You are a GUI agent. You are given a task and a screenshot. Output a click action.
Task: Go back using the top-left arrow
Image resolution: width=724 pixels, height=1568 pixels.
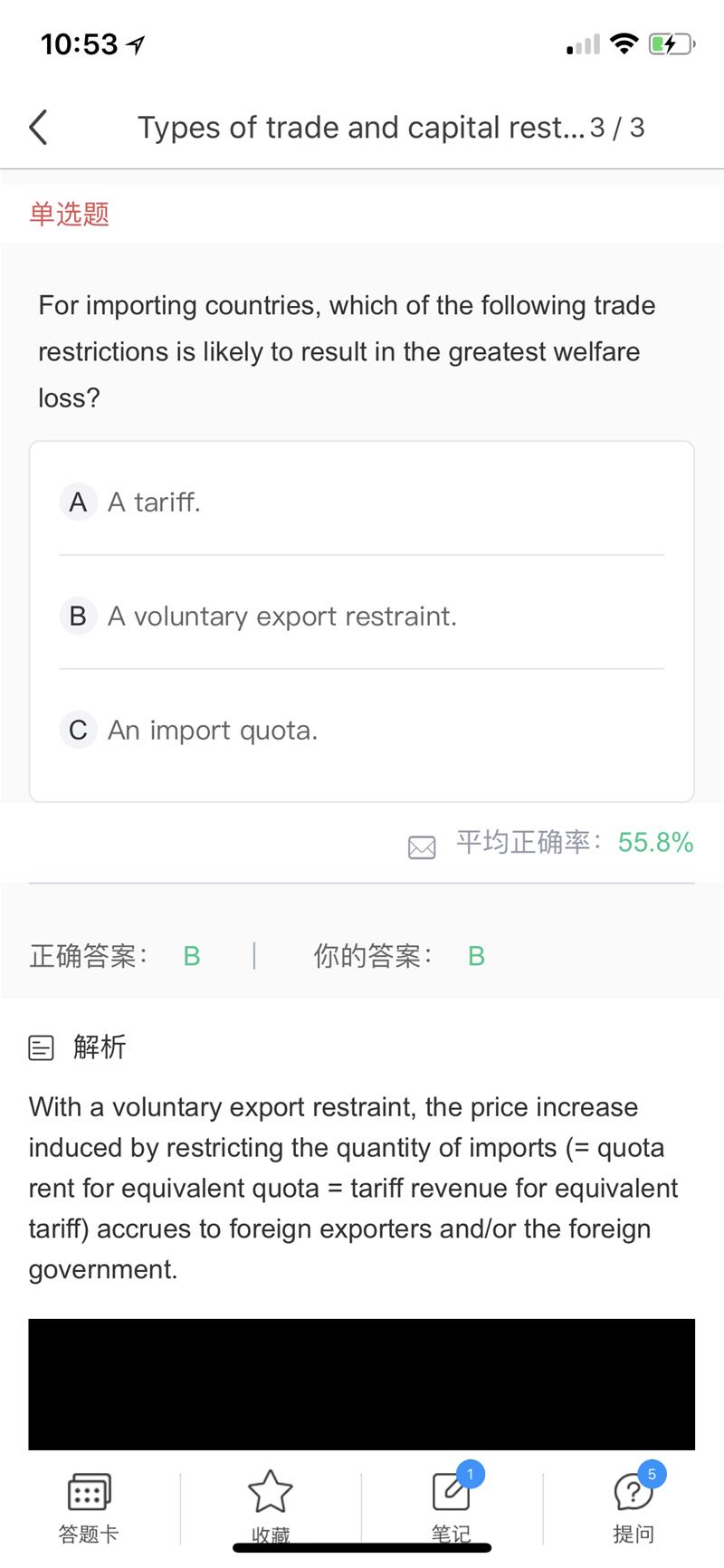(38, 128)
